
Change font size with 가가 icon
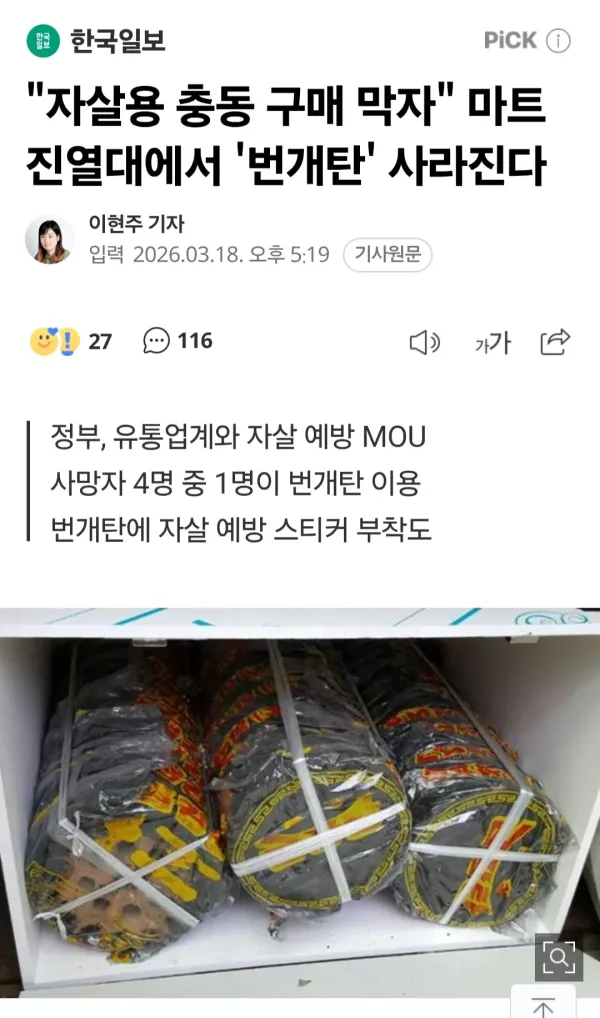click(493, 342)
